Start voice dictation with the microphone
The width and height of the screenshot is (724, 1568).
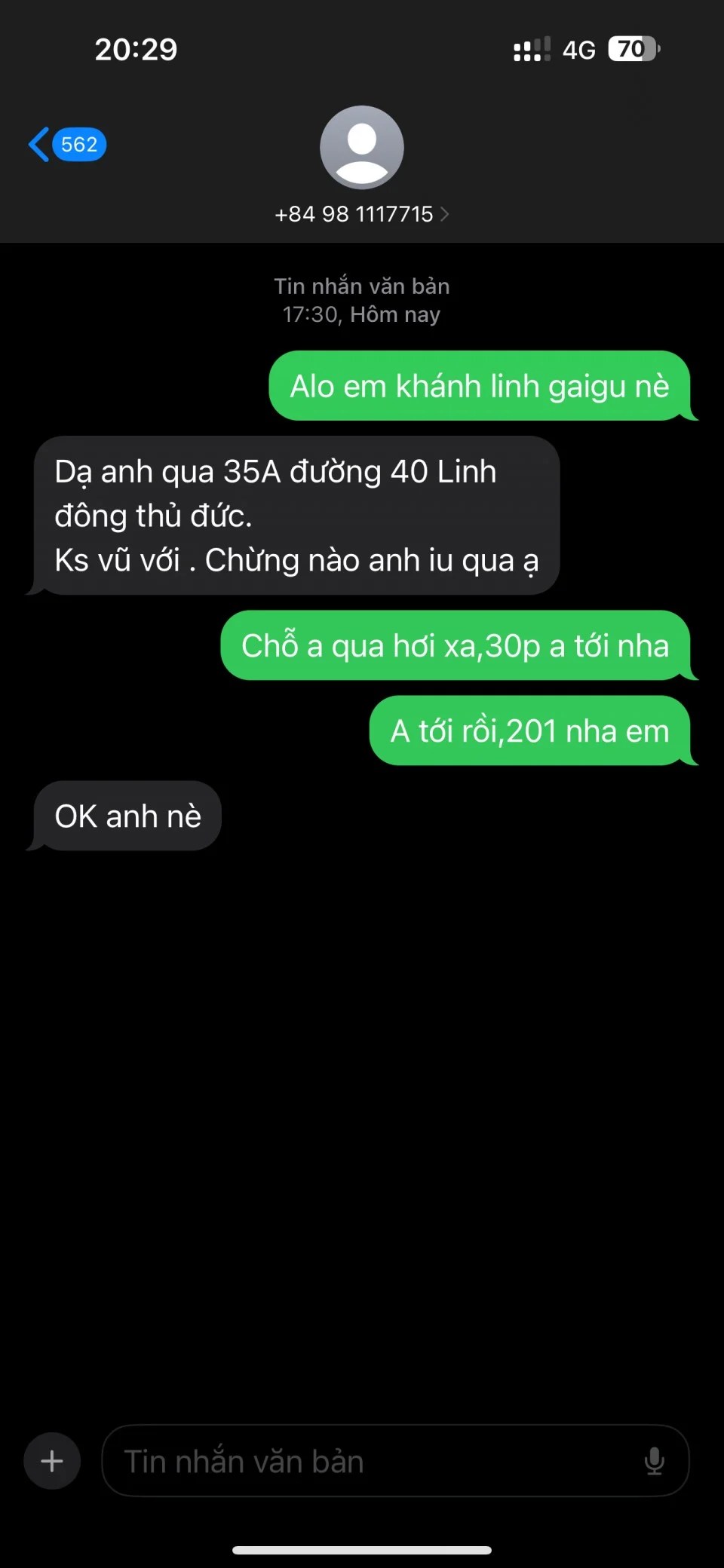(654, 1461)
